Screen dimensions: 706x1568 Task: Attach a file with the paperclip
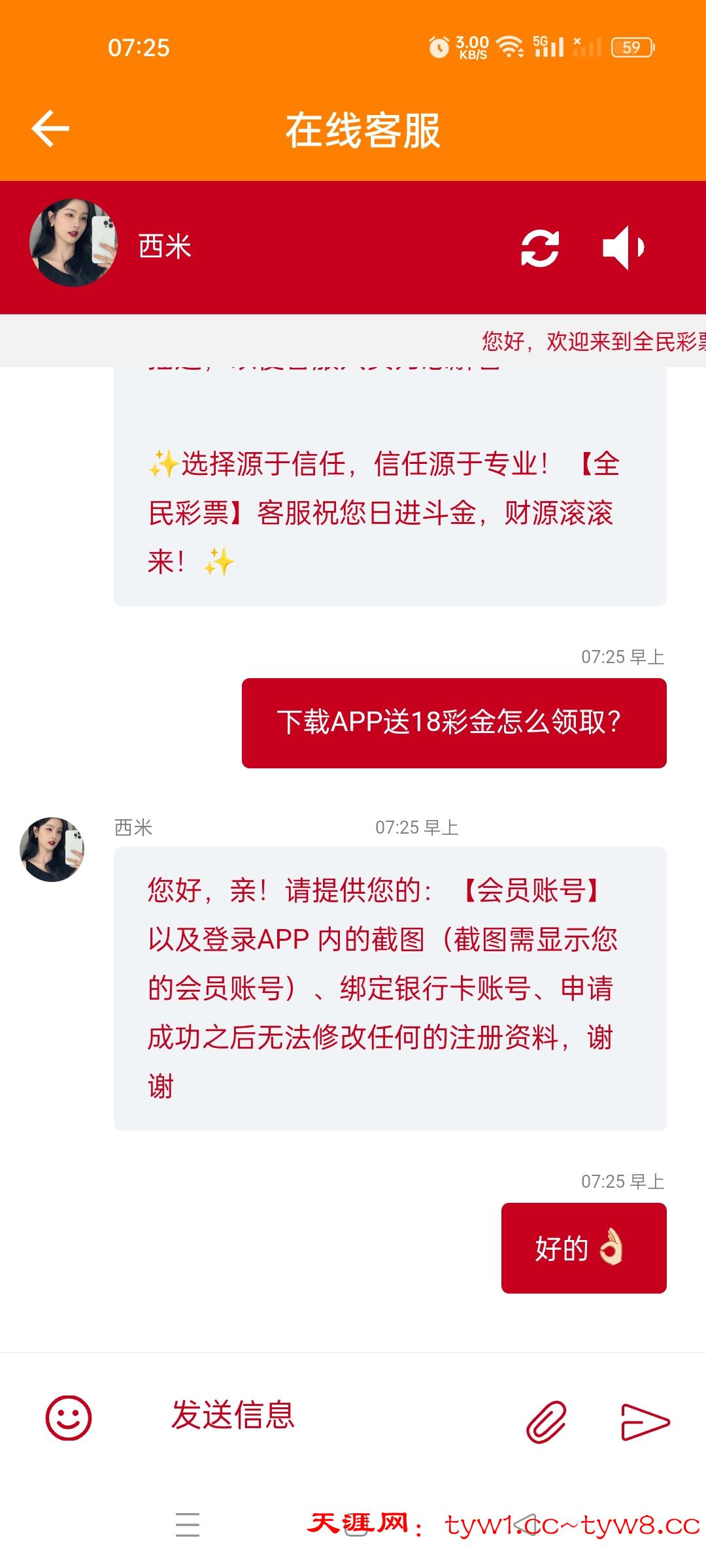546,1421
